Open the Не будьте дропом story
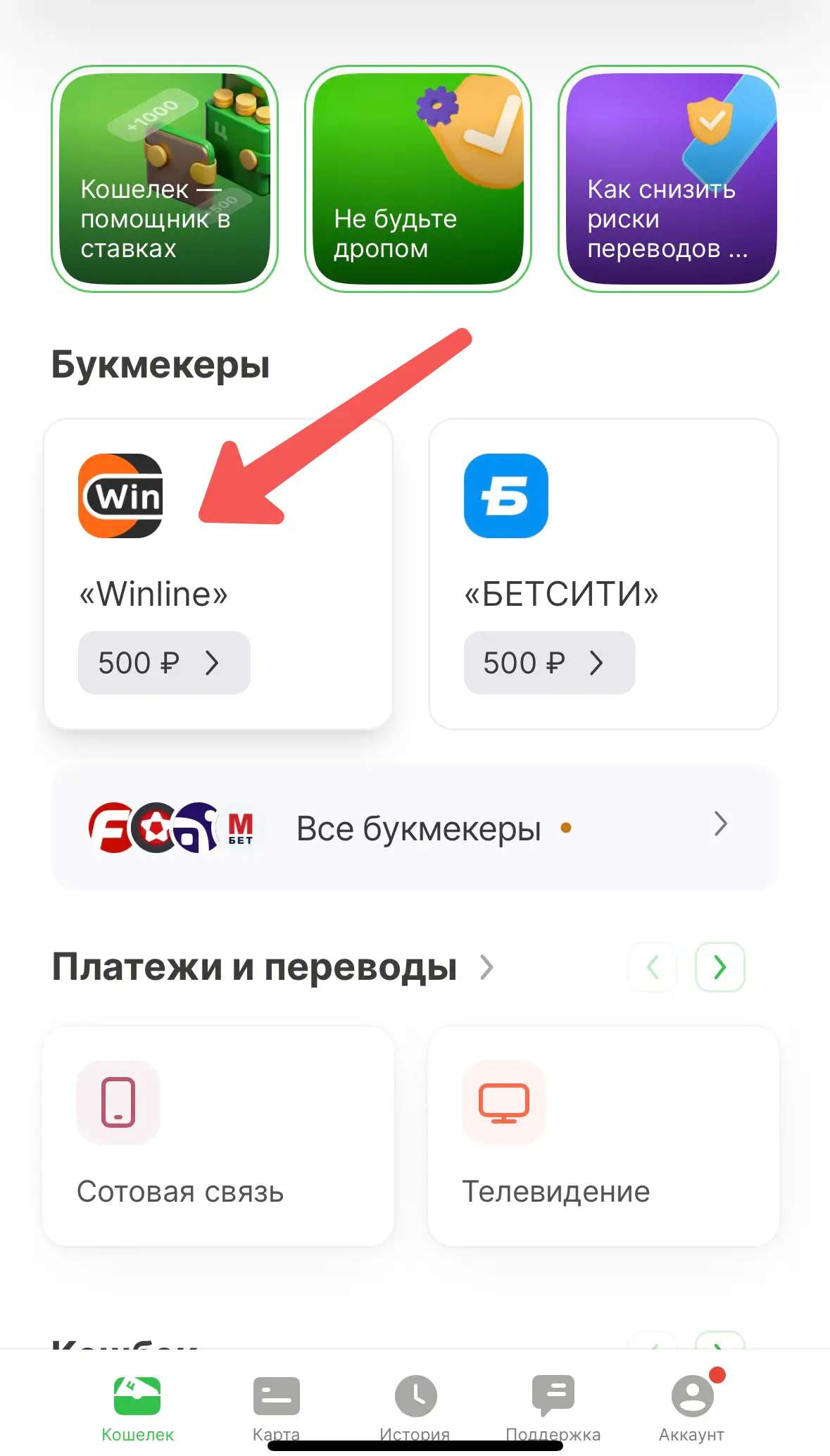The width and height of the screenshot is (830, 1456). pyautogui.click(x=417, y=177)
